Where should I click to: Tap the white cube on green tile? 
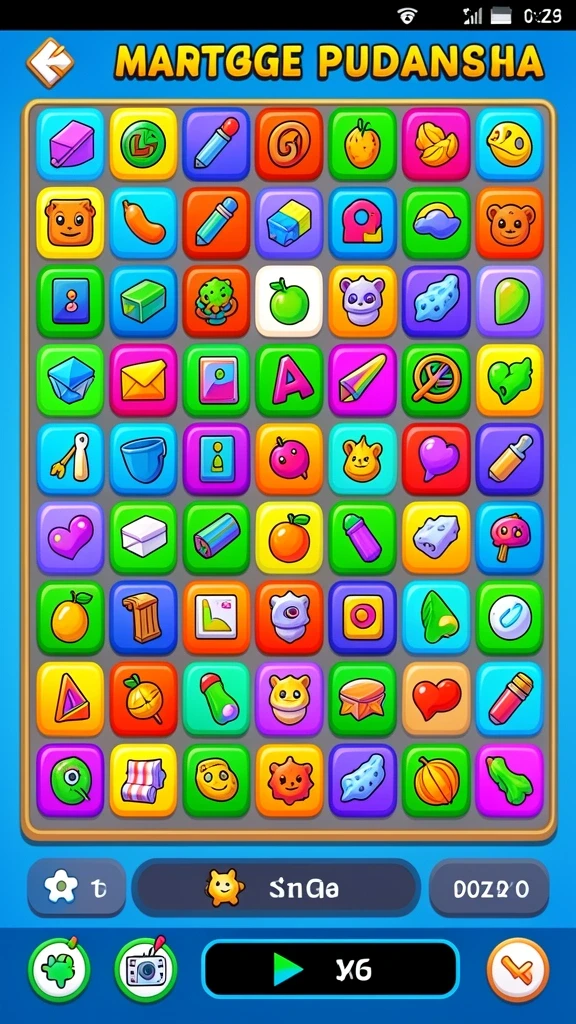click(x=143, y=538)
